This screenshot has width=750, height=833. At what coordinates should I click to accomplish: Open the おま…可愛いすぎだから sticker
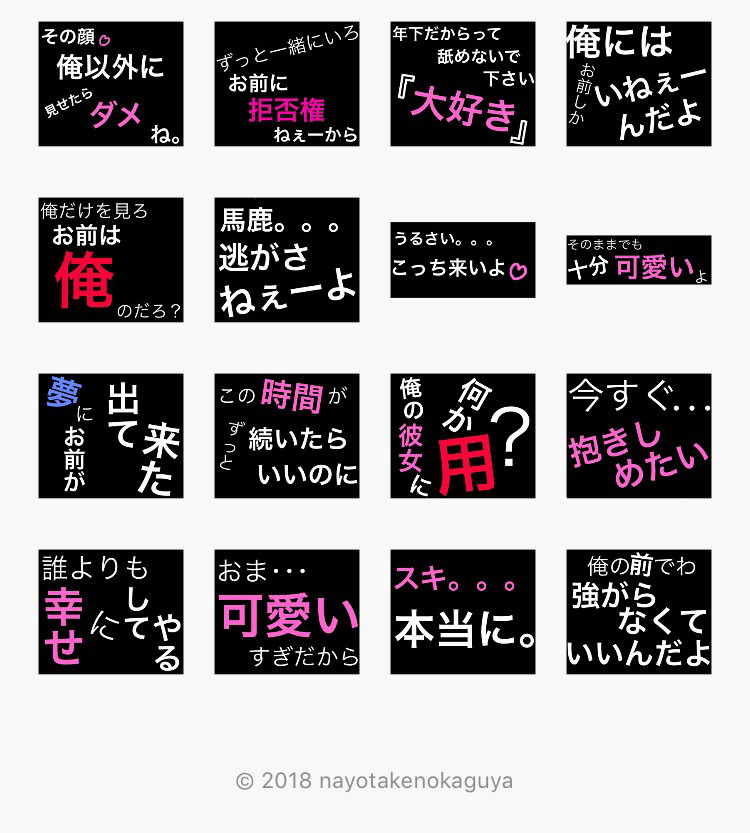point(287,612)
